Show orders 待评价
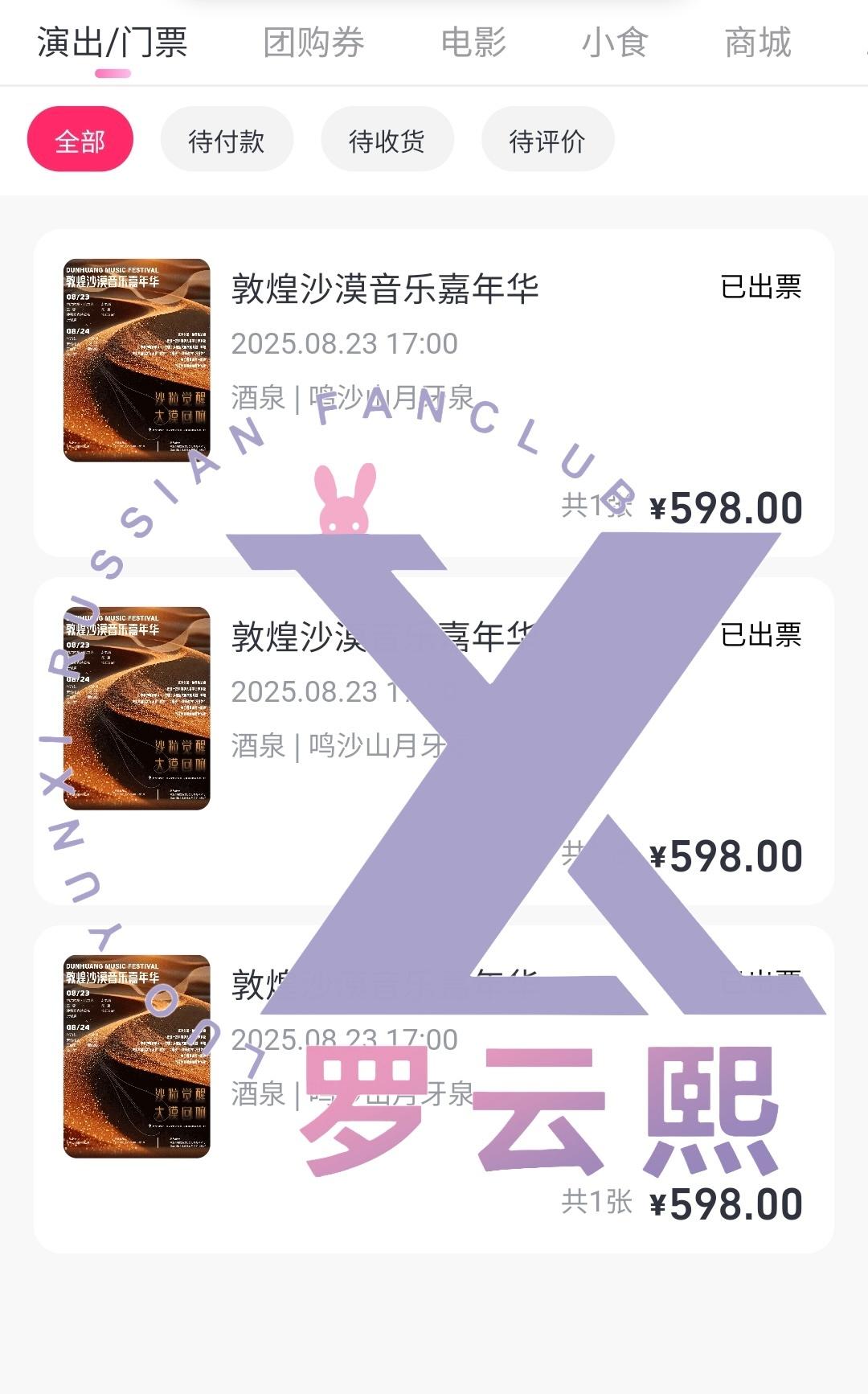The image size is (868, 1394). 547,140
